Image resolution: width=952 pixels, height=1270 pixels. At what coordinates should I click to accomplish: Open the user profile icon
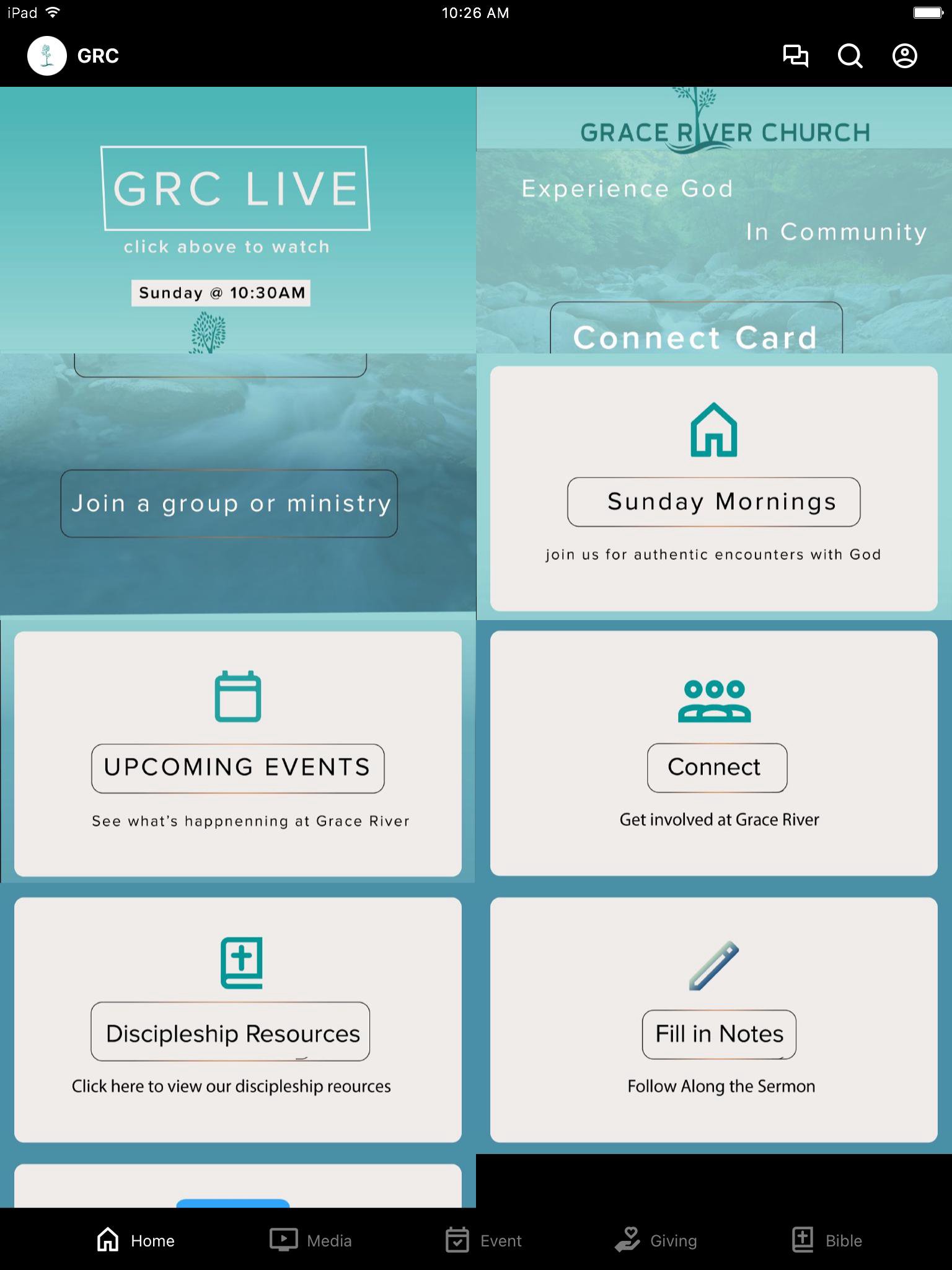[904, 56]
